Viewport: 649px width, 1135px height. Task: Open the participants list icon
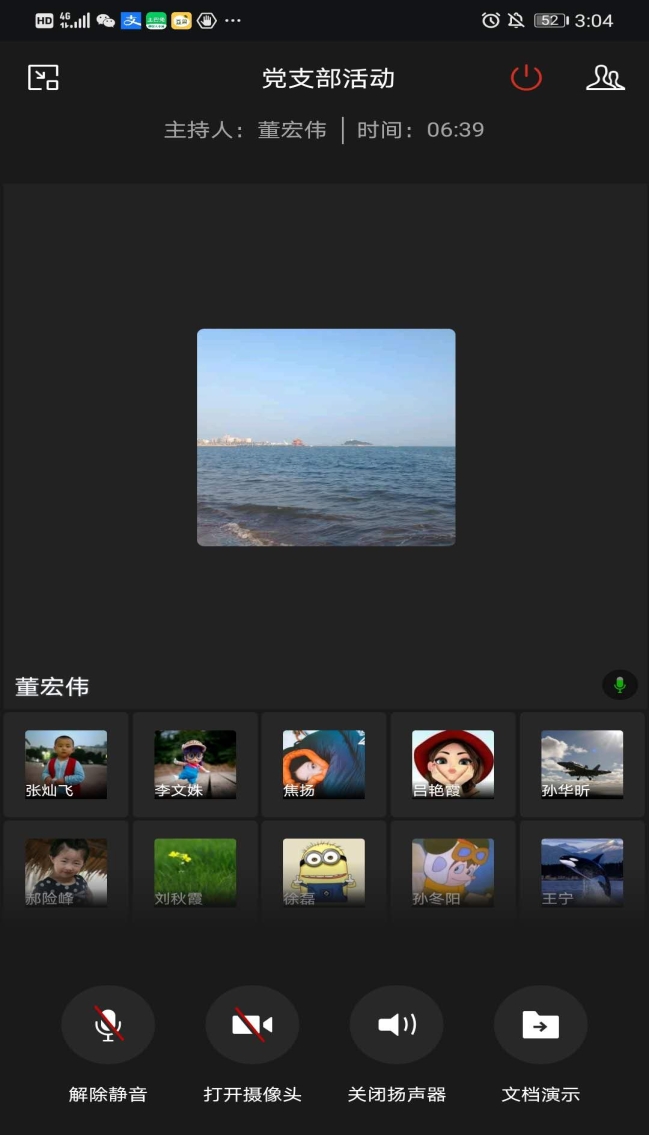(x=605, y=78)
